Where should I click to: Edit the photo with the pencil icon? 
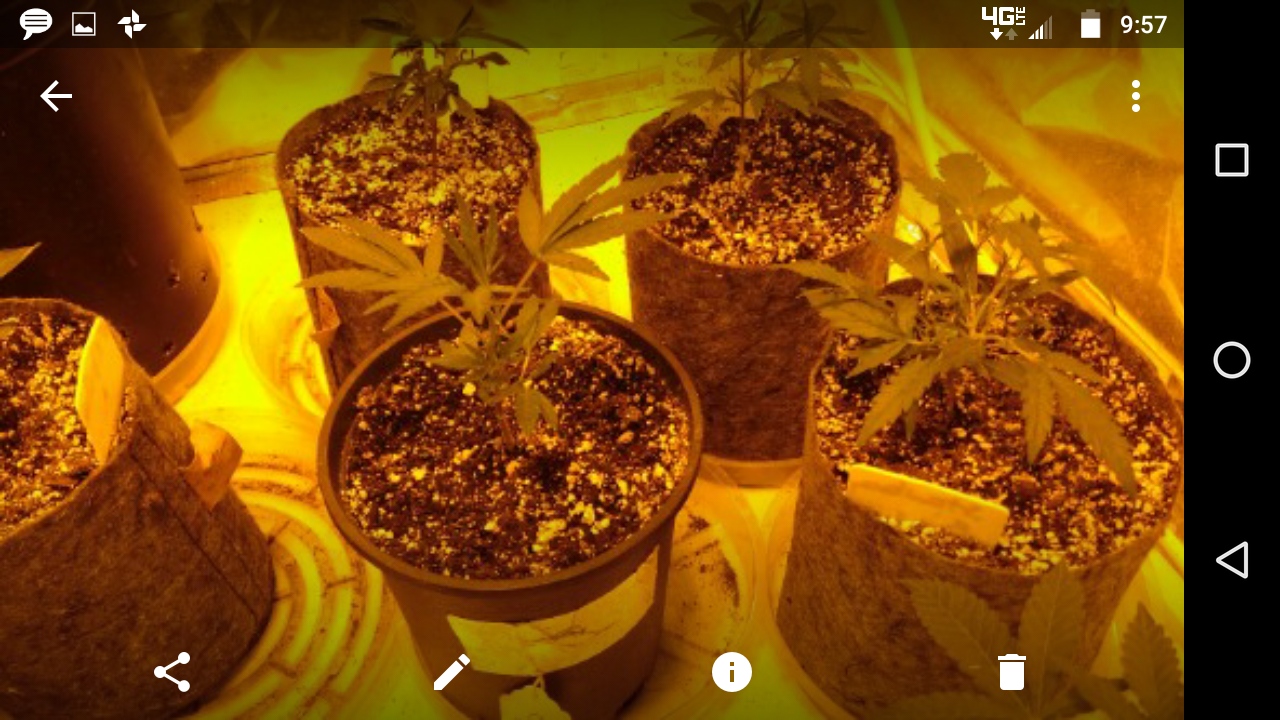[x=452, y=672]
